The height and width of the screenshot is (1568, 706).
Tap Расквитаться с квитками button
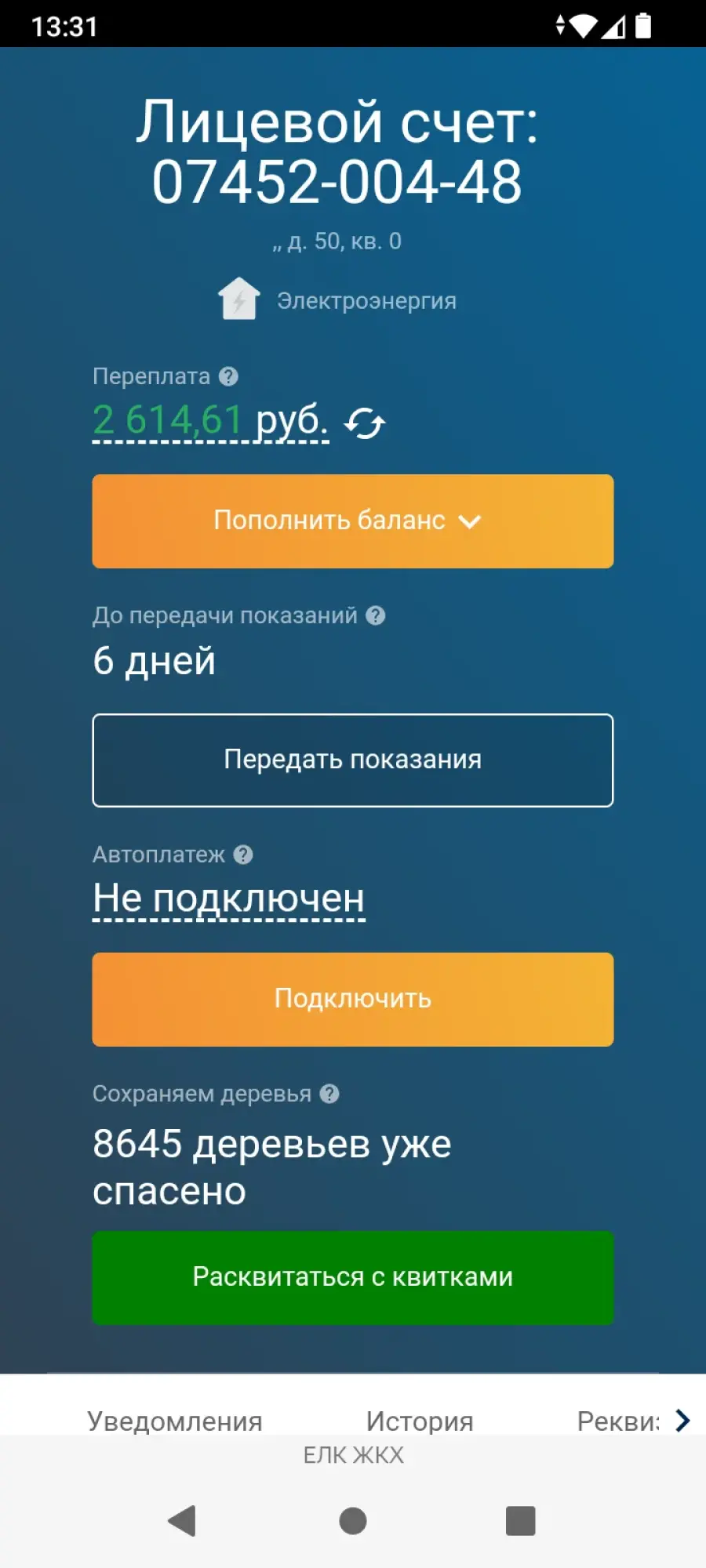(x=353, y=1278)
